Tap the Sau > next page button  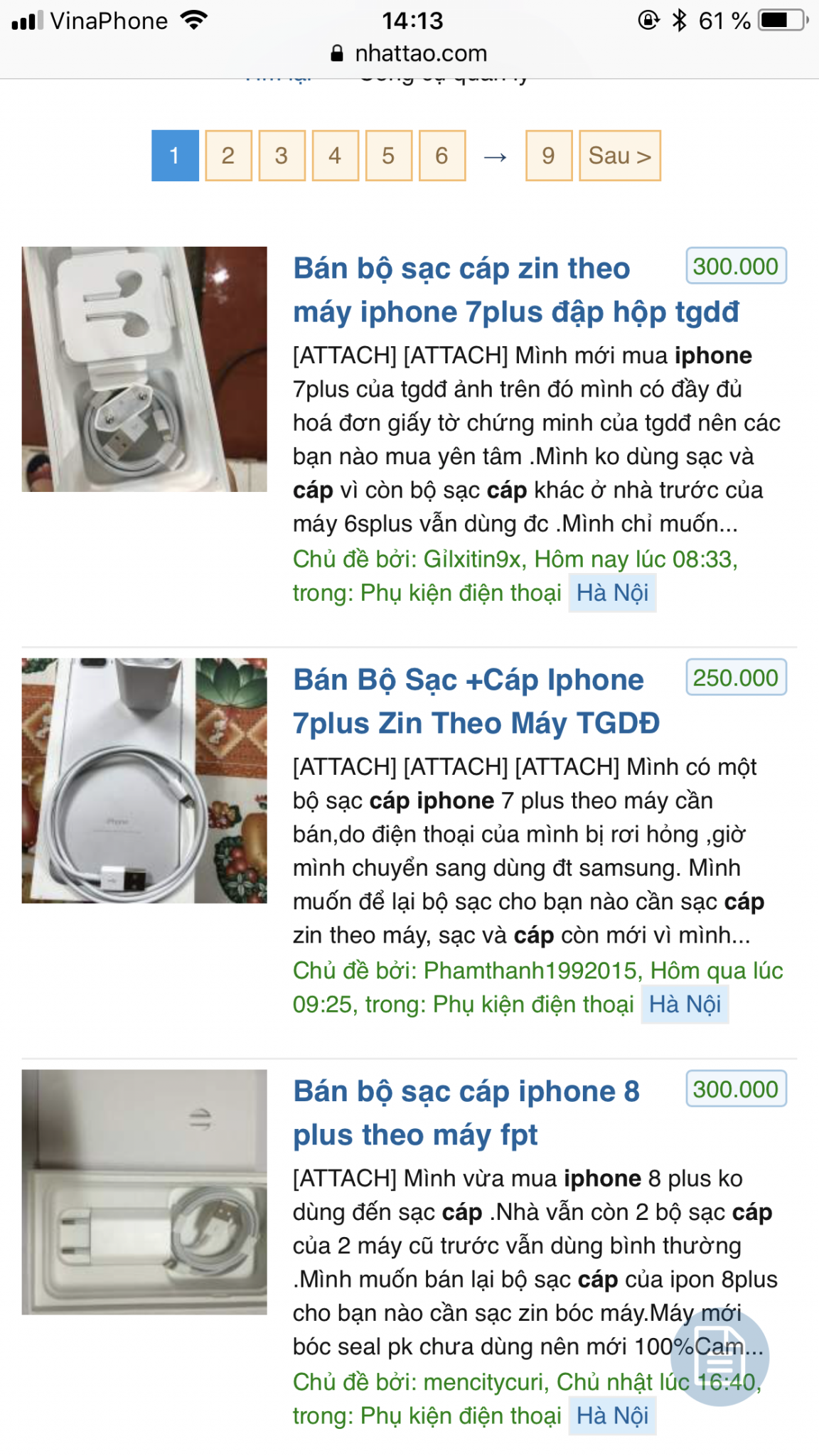click(619, 156)
